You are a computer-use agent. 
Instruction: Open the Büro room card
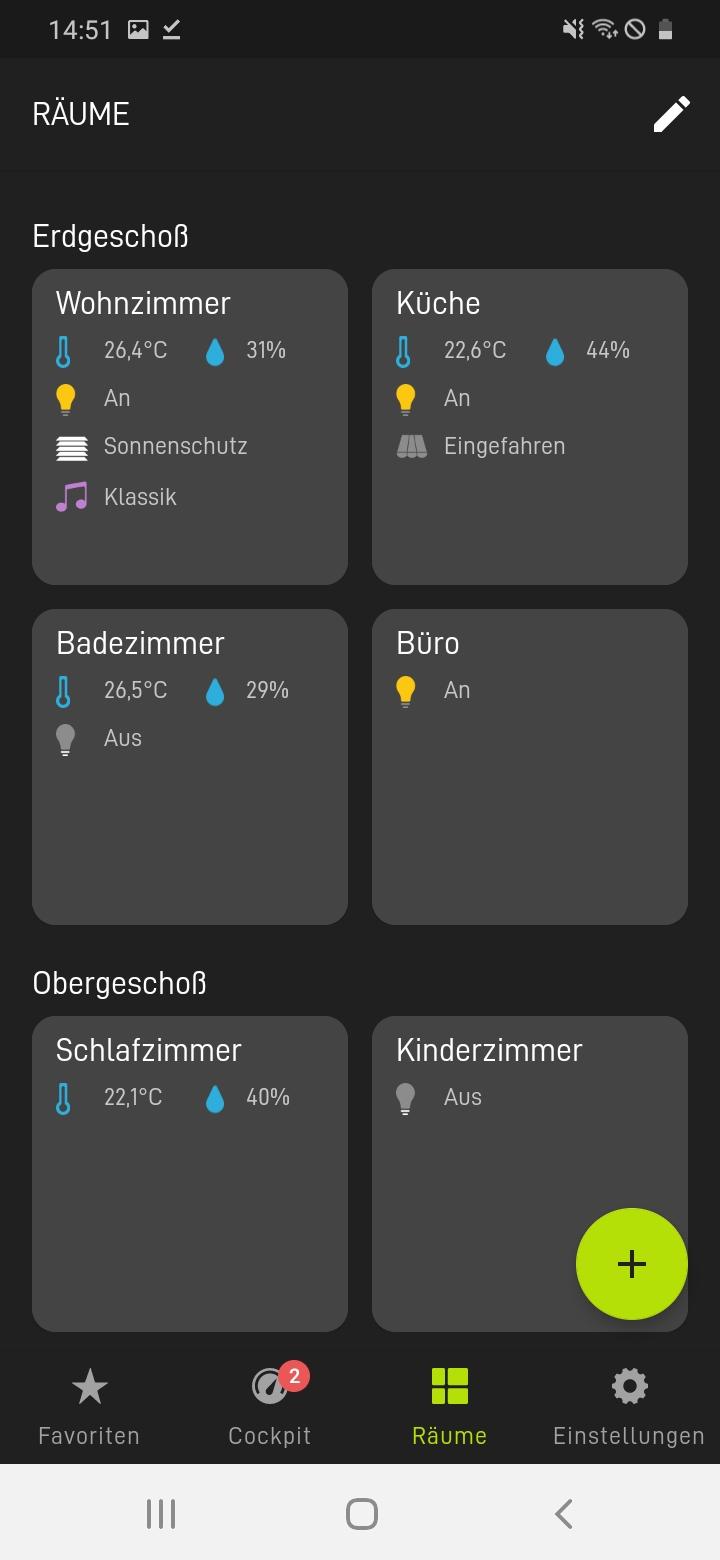pyautogui.click(x=530, y=767)
